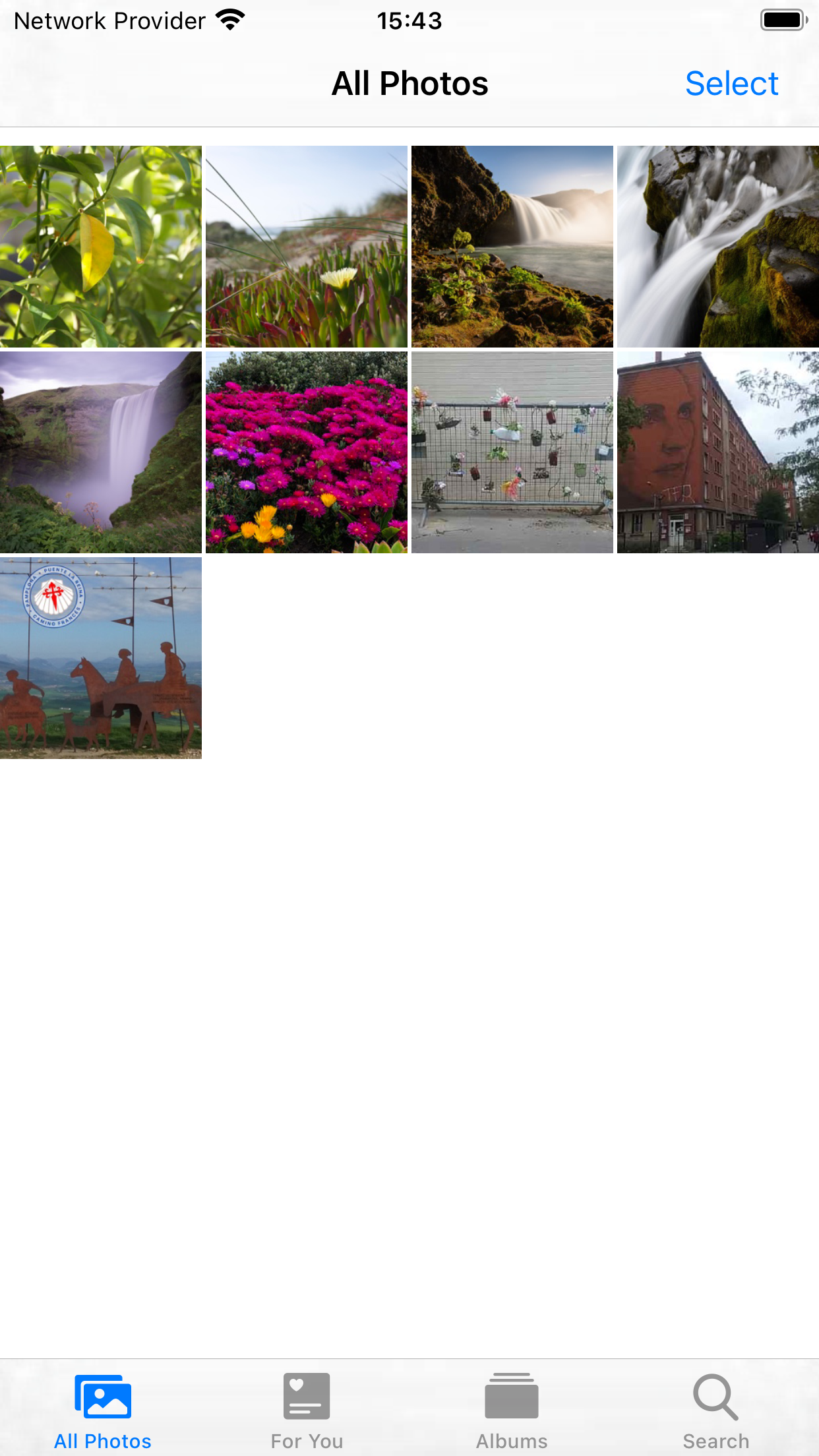
Task: Tap the clock in the status bar
Action: 409,20
